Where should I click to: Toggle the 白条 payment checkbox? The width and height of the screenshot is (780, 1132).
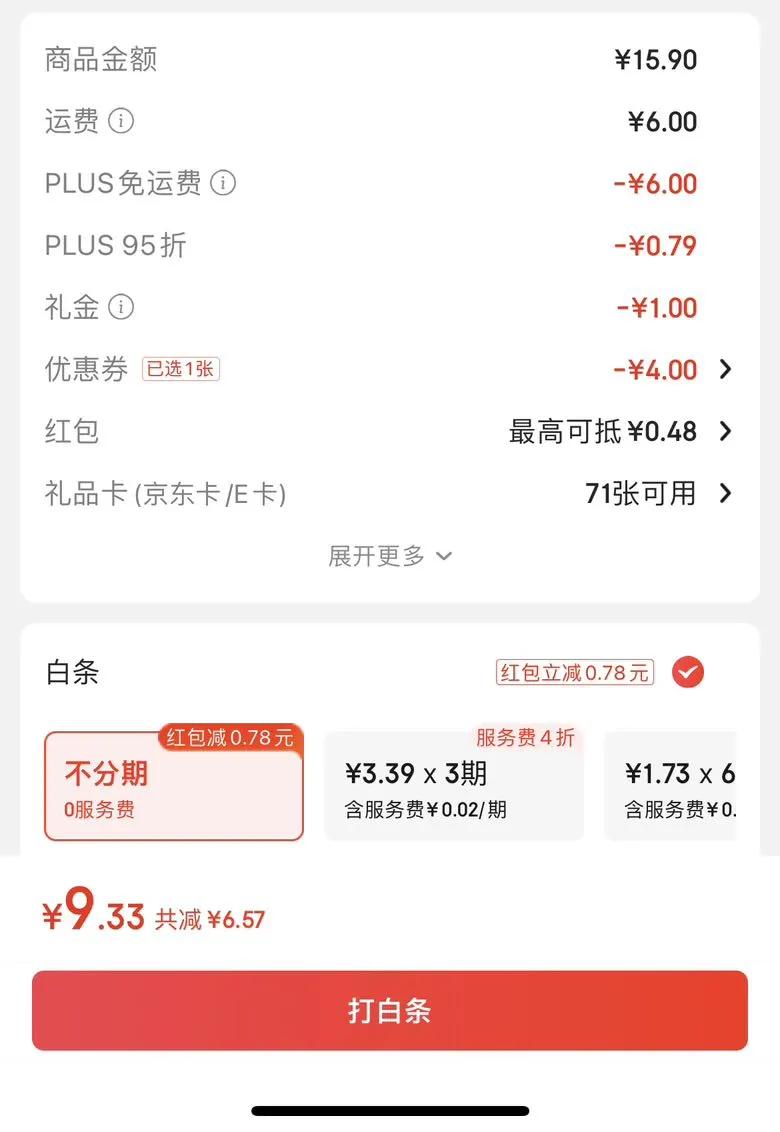tap(687, 673)
